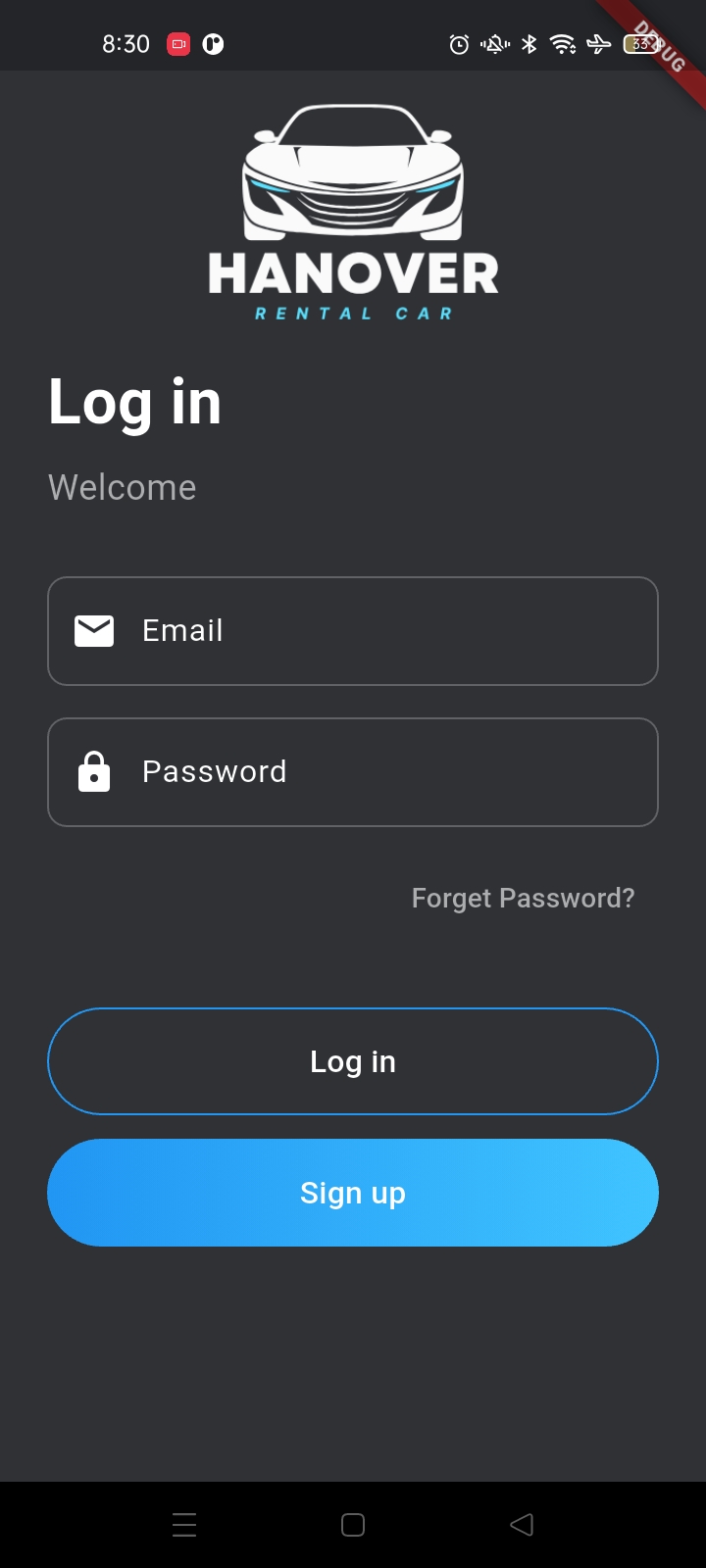Tap the outlined Log in button
The width and height of the screenshot is (706, 1568).
(x=353, y=1061)
